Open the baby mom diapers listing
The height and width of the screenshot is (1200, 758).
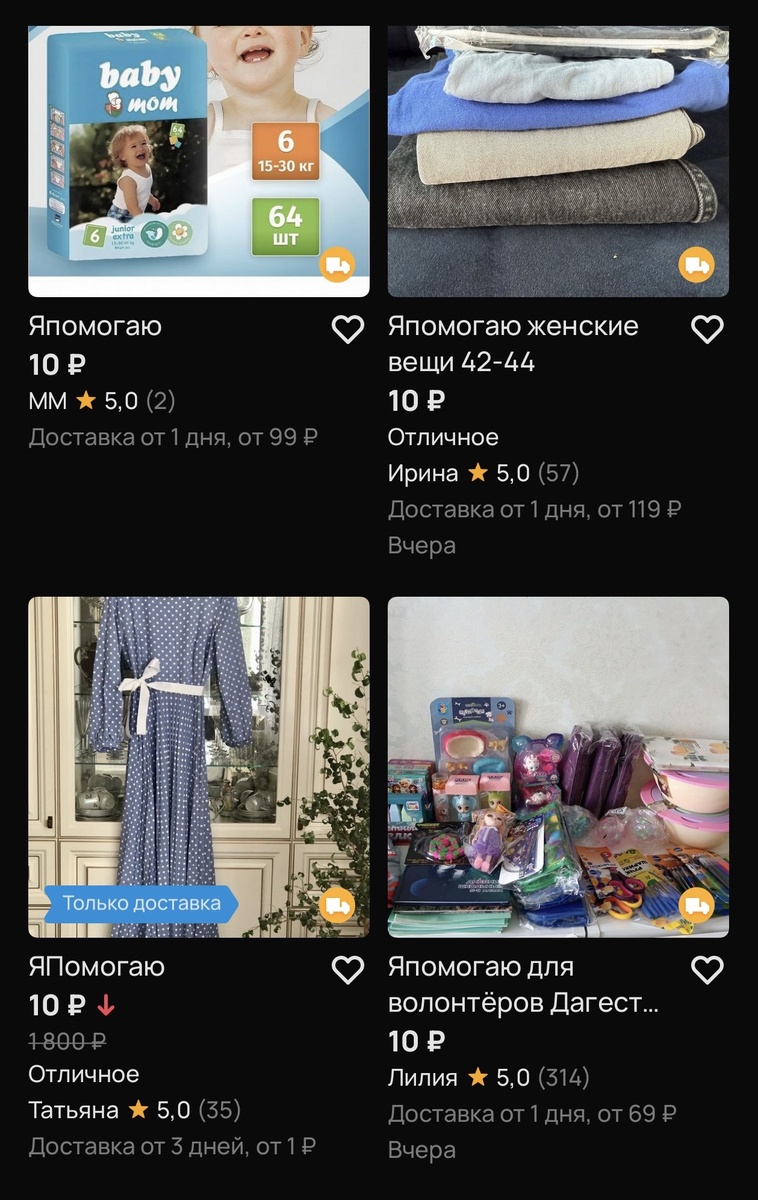pyautogui.click(x=198, y=160)
